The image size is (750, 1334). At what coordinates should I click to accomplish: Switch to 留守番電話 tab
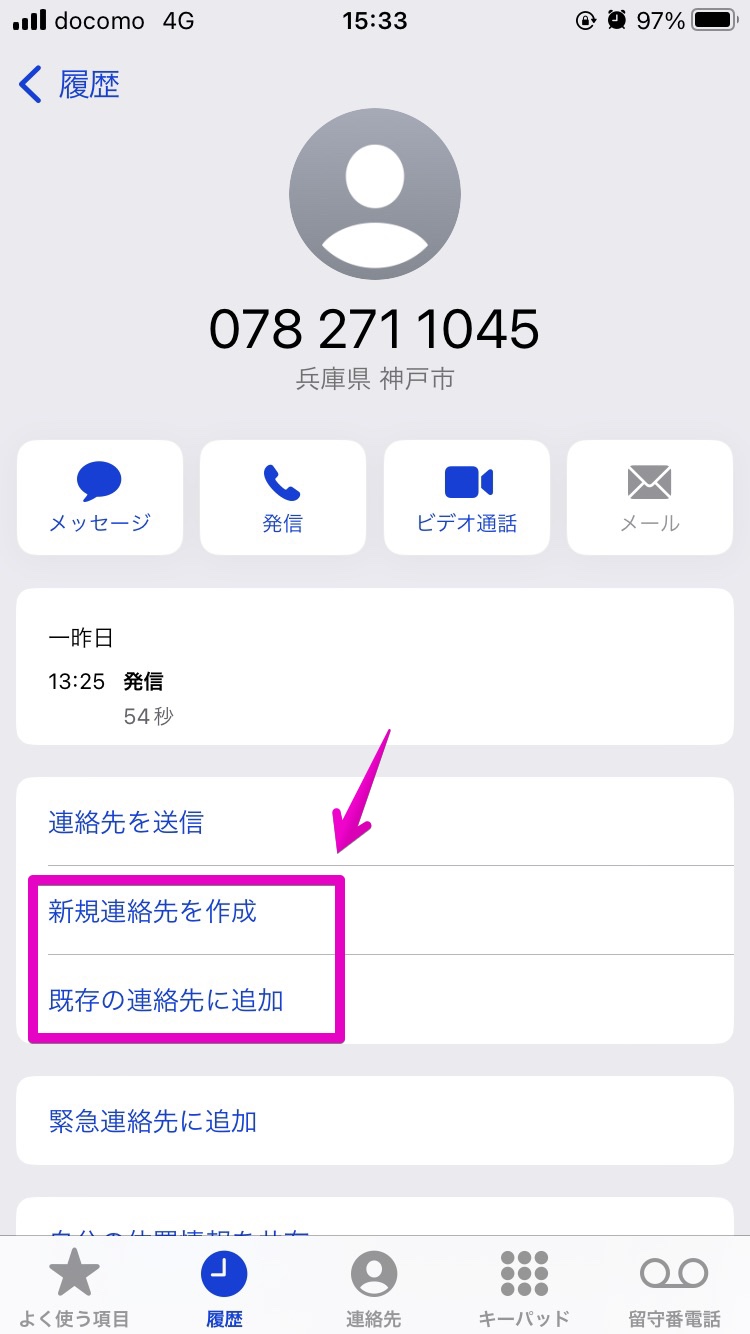click(x=674, y=1288)
